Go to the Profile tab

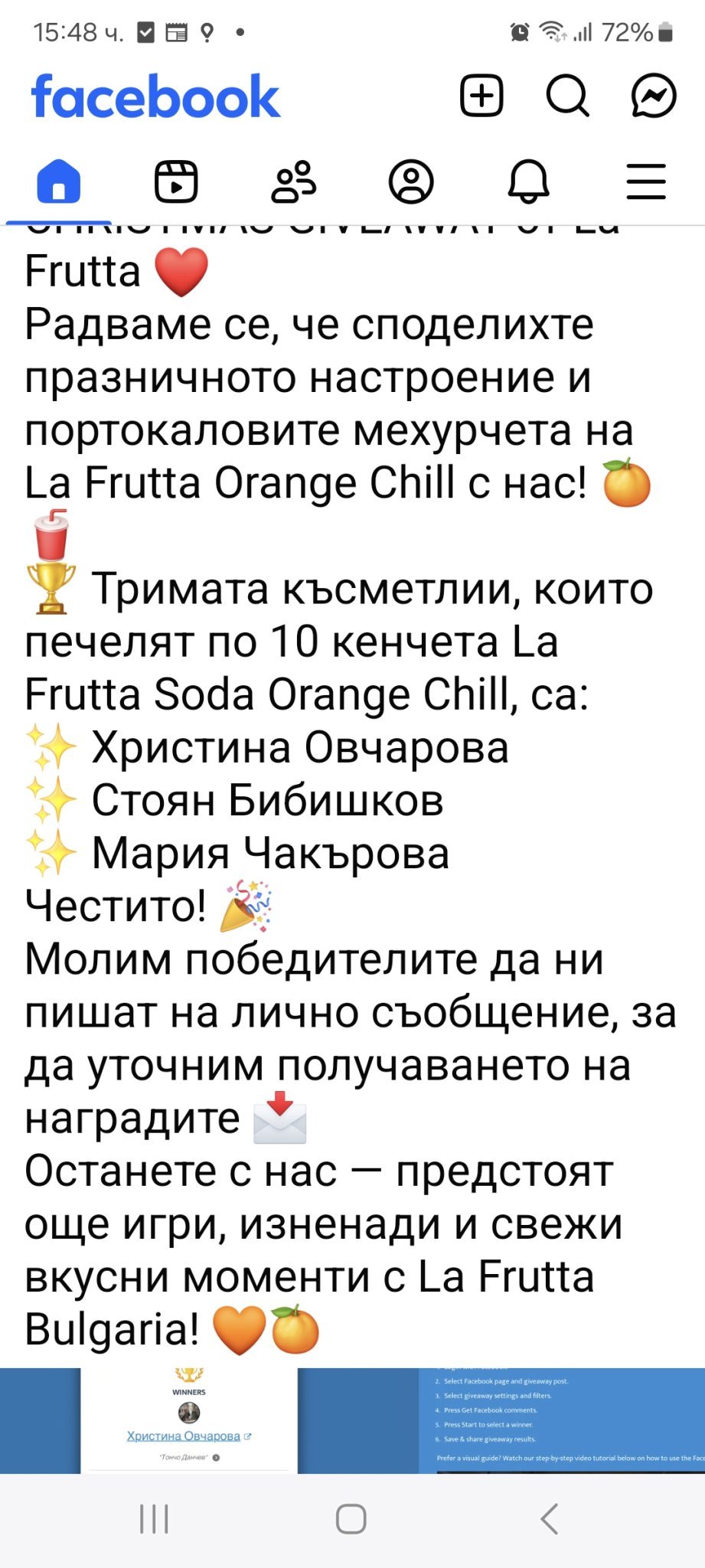pos(411,182)
